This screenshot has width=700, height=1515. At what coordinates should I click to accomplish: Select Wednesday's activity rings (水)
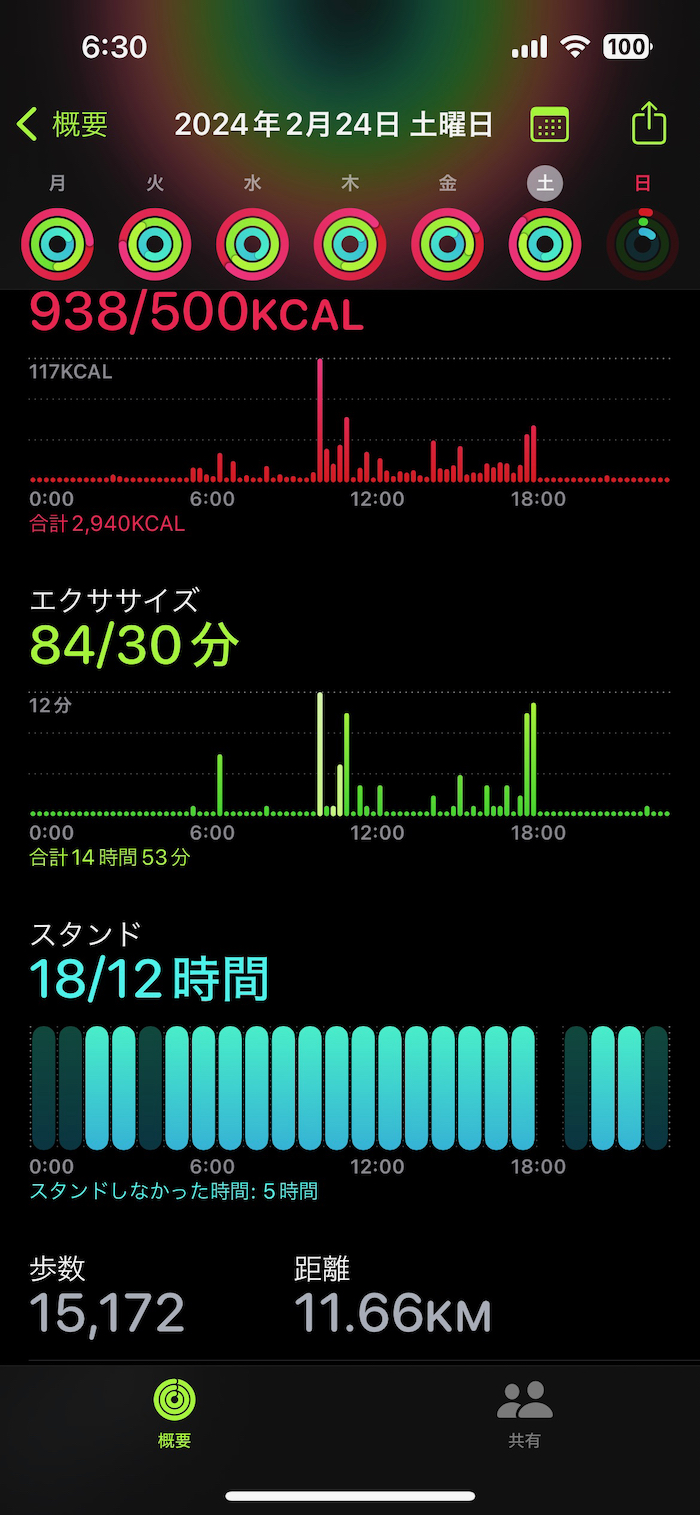coord(252,243)
